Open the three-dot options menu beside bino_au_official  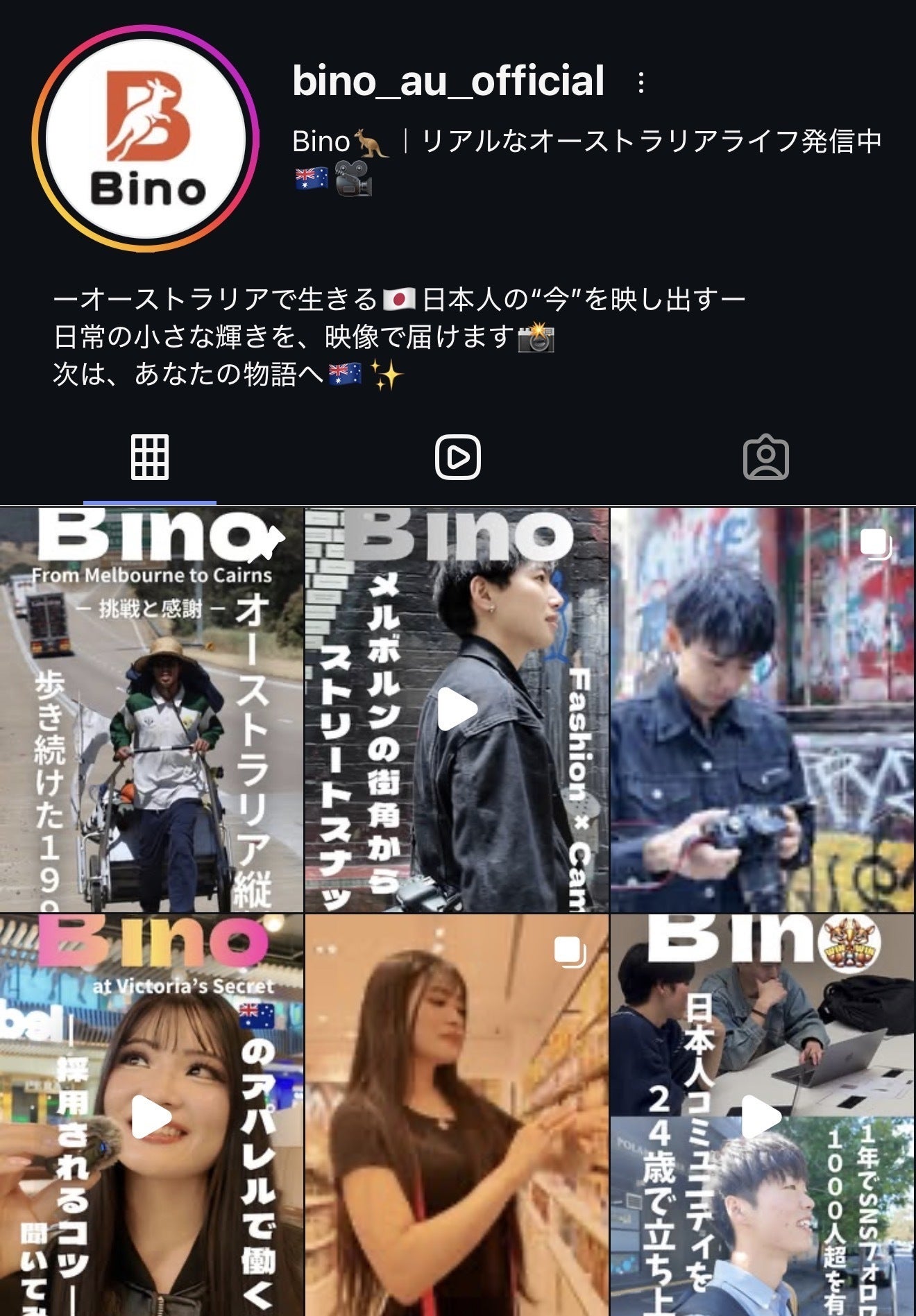click(641, 83)
